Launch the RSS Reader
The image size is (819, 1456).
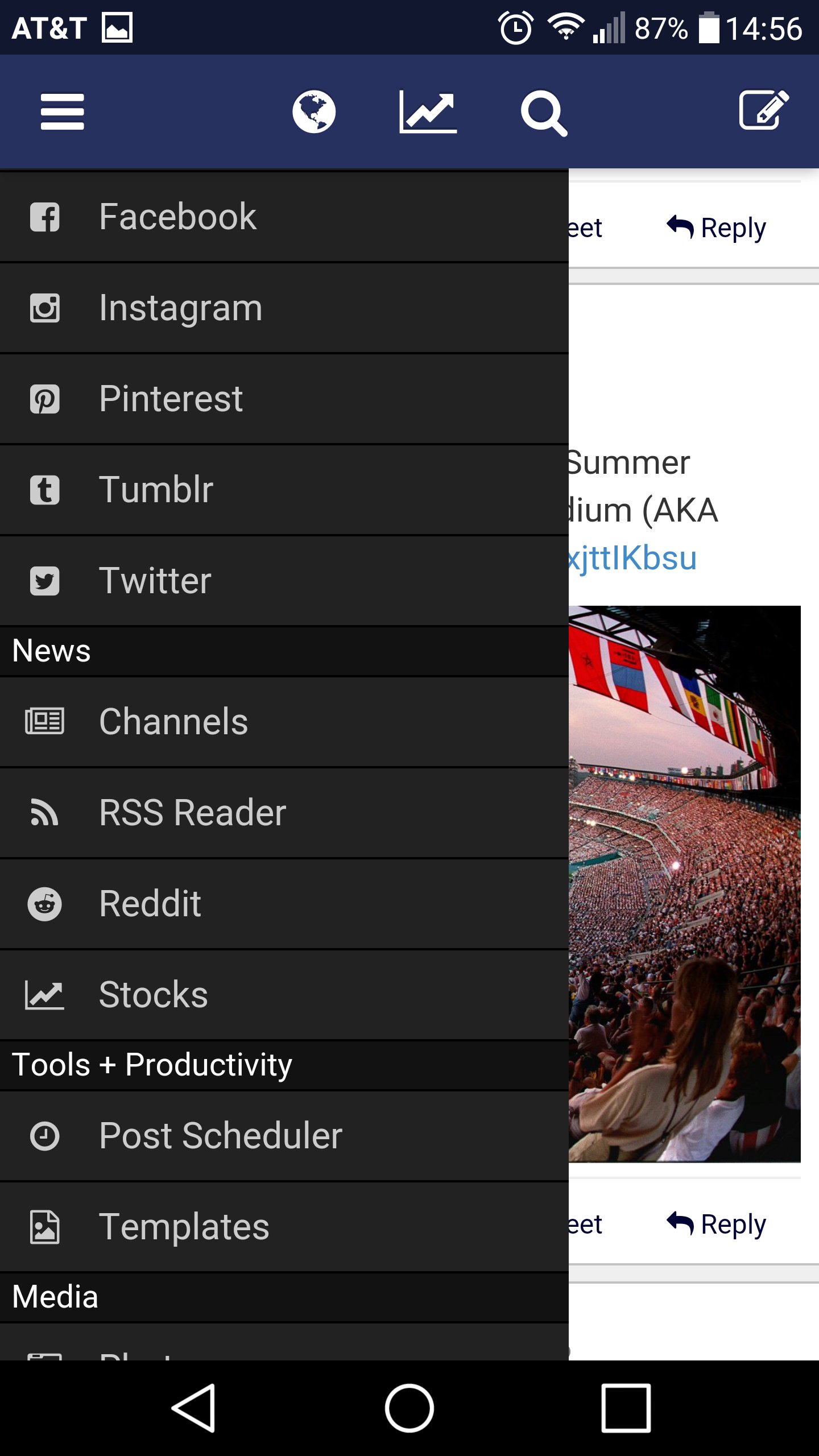tap(192, 813)
